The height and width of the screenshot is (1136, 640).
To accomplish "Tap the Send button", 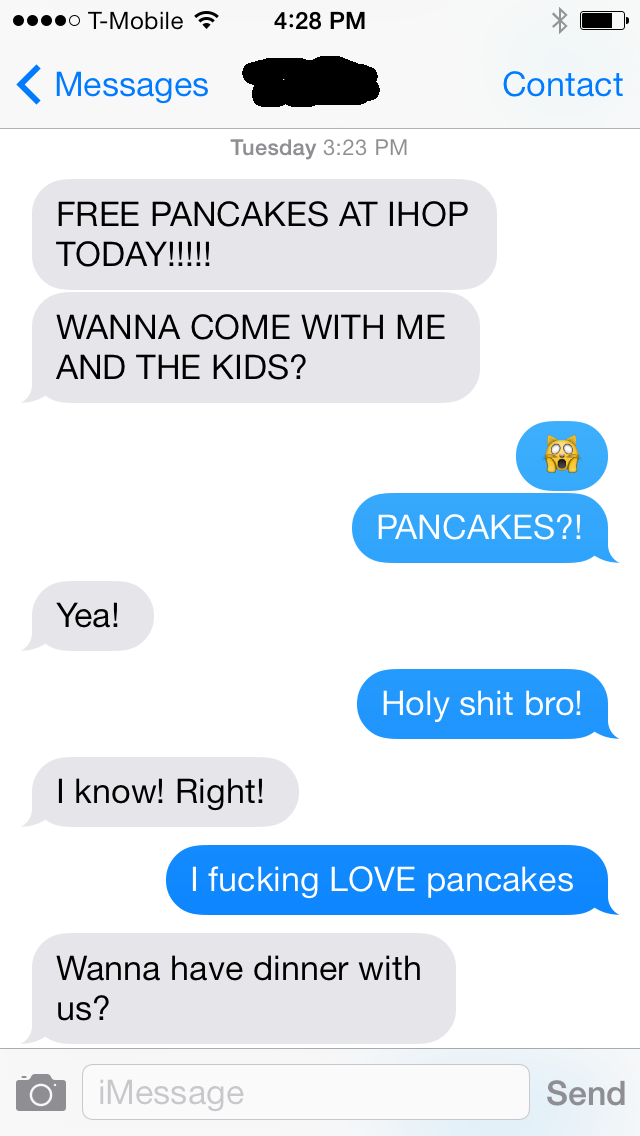I will (x=585, y=1093).
